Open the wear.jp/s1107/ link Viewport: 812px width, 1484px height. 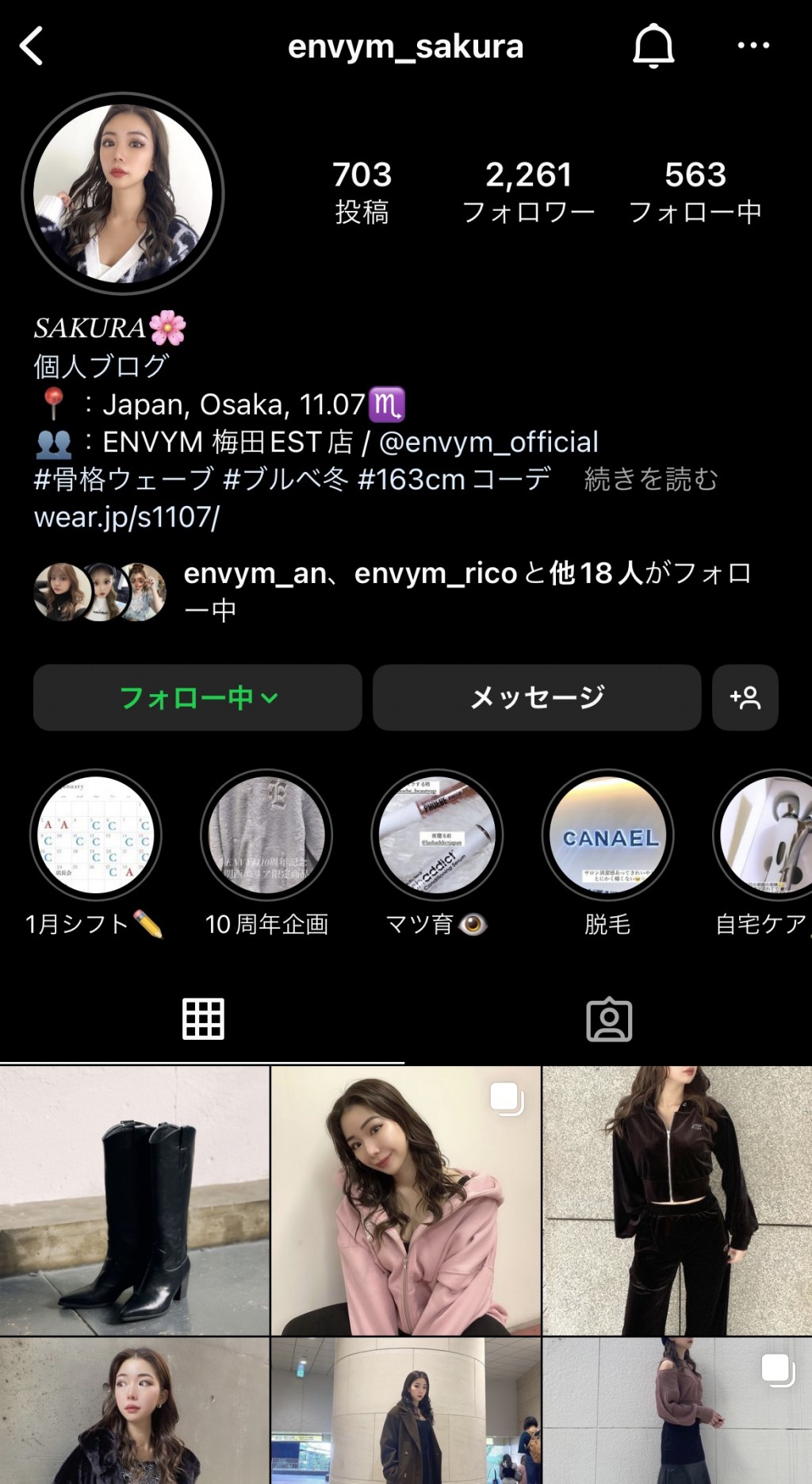pos(123,520)
